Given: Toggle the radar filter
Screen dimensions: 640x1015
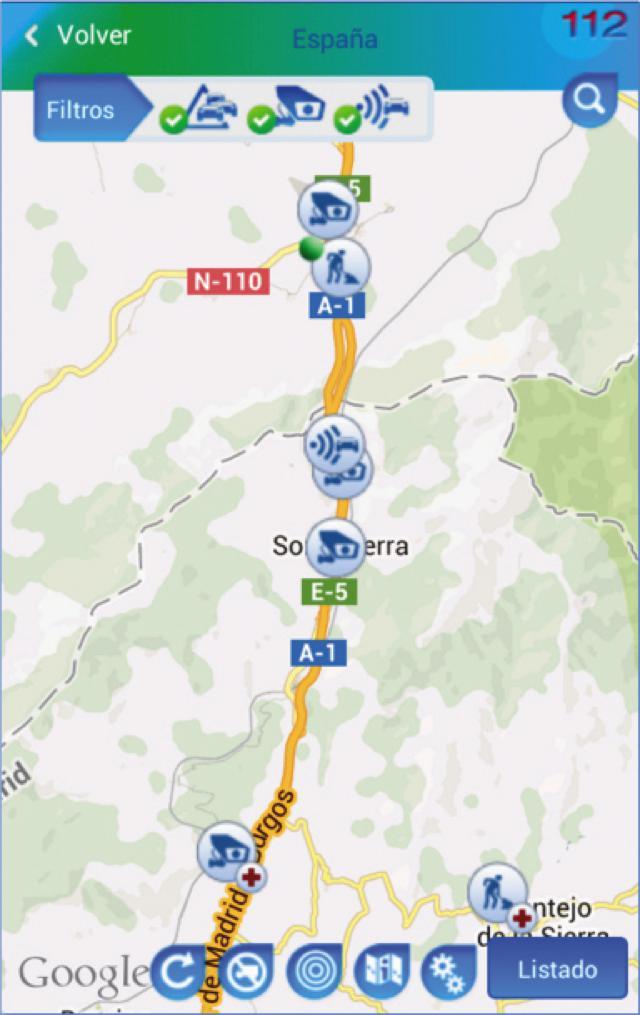Looking at the screenshot, I should [373, 109].
